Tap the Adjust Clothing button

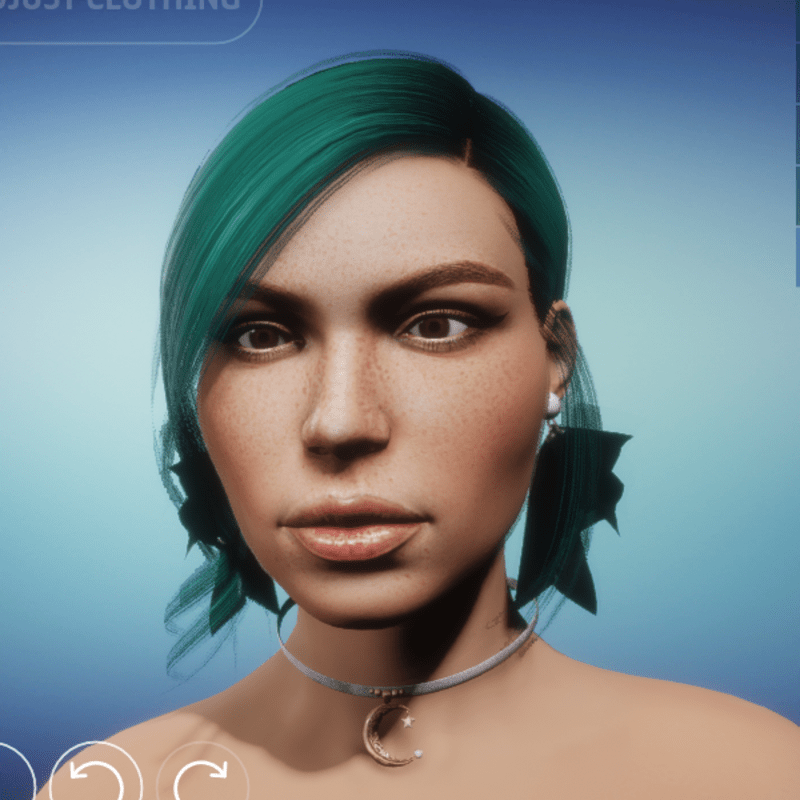coord(130,12)
